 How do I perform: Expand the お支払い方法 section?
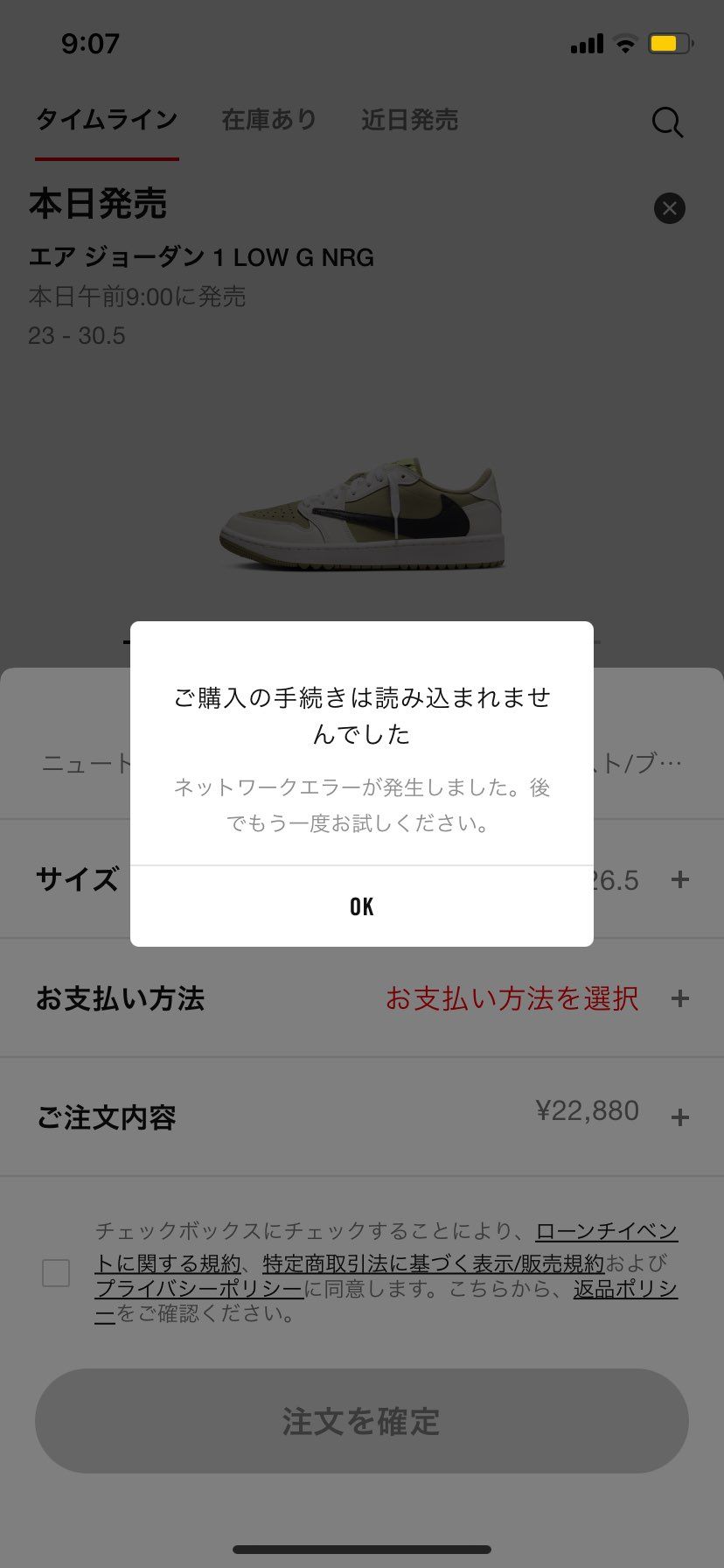tap(681, 997)
